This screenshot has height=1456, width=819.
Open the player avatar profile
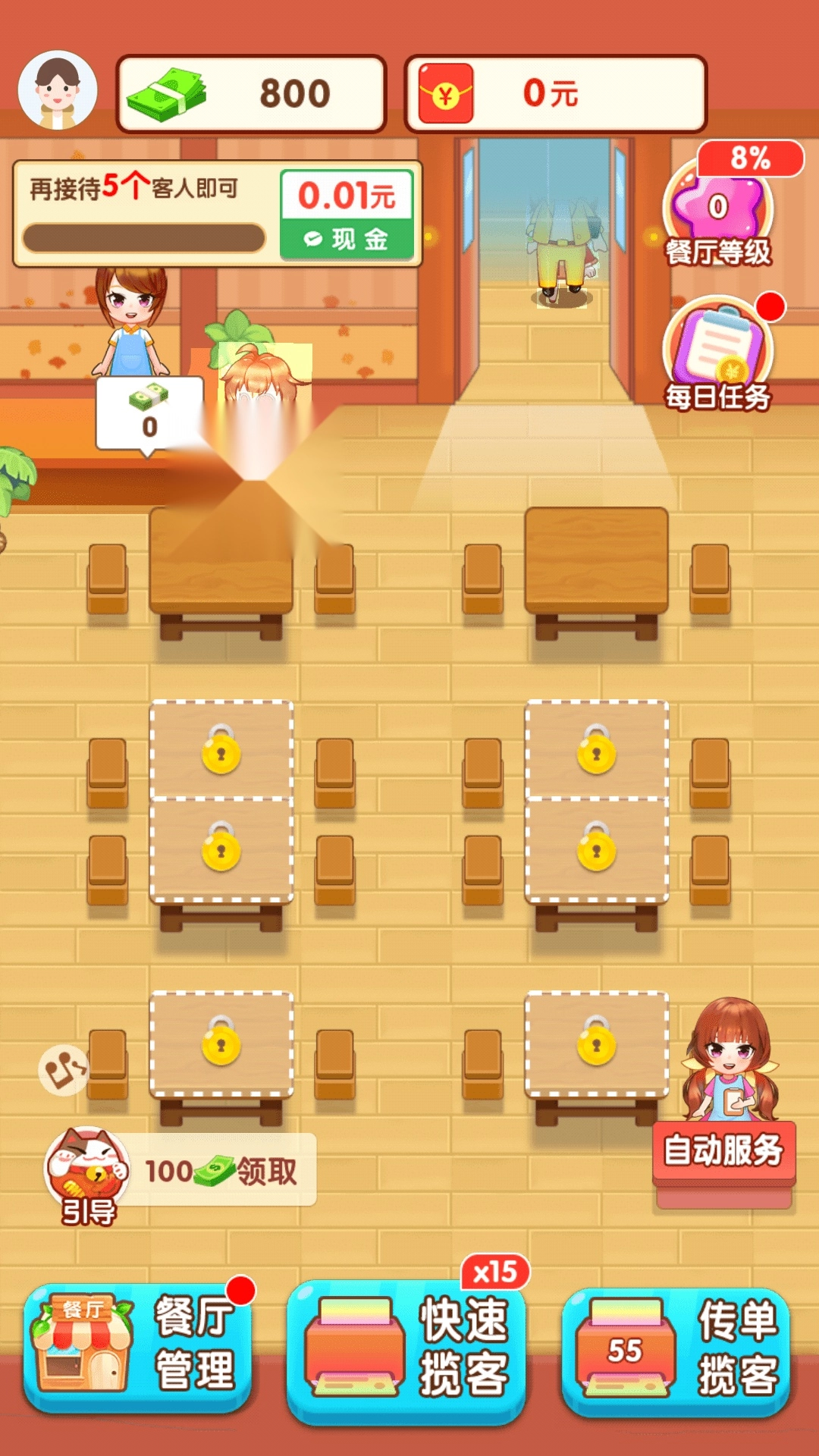58,90
